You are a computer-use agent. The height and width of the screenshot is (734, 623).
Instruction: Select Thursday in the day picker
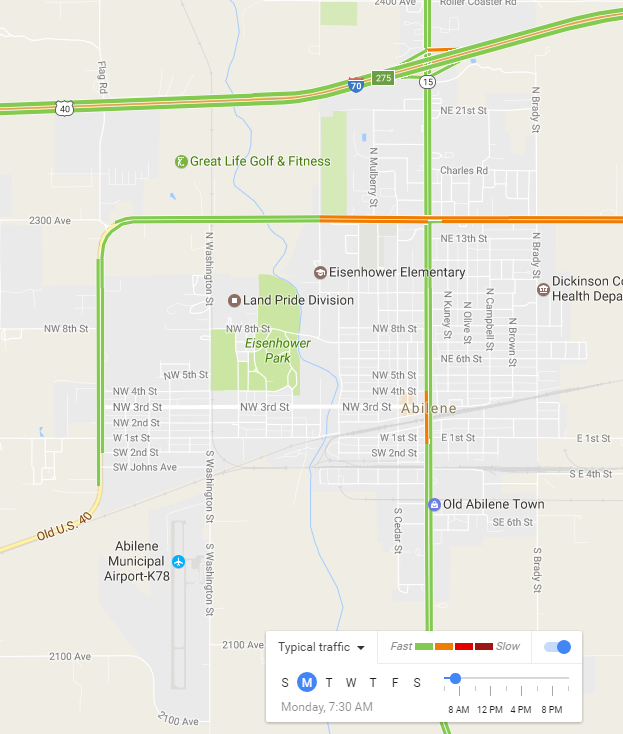[x=373, y=683]
